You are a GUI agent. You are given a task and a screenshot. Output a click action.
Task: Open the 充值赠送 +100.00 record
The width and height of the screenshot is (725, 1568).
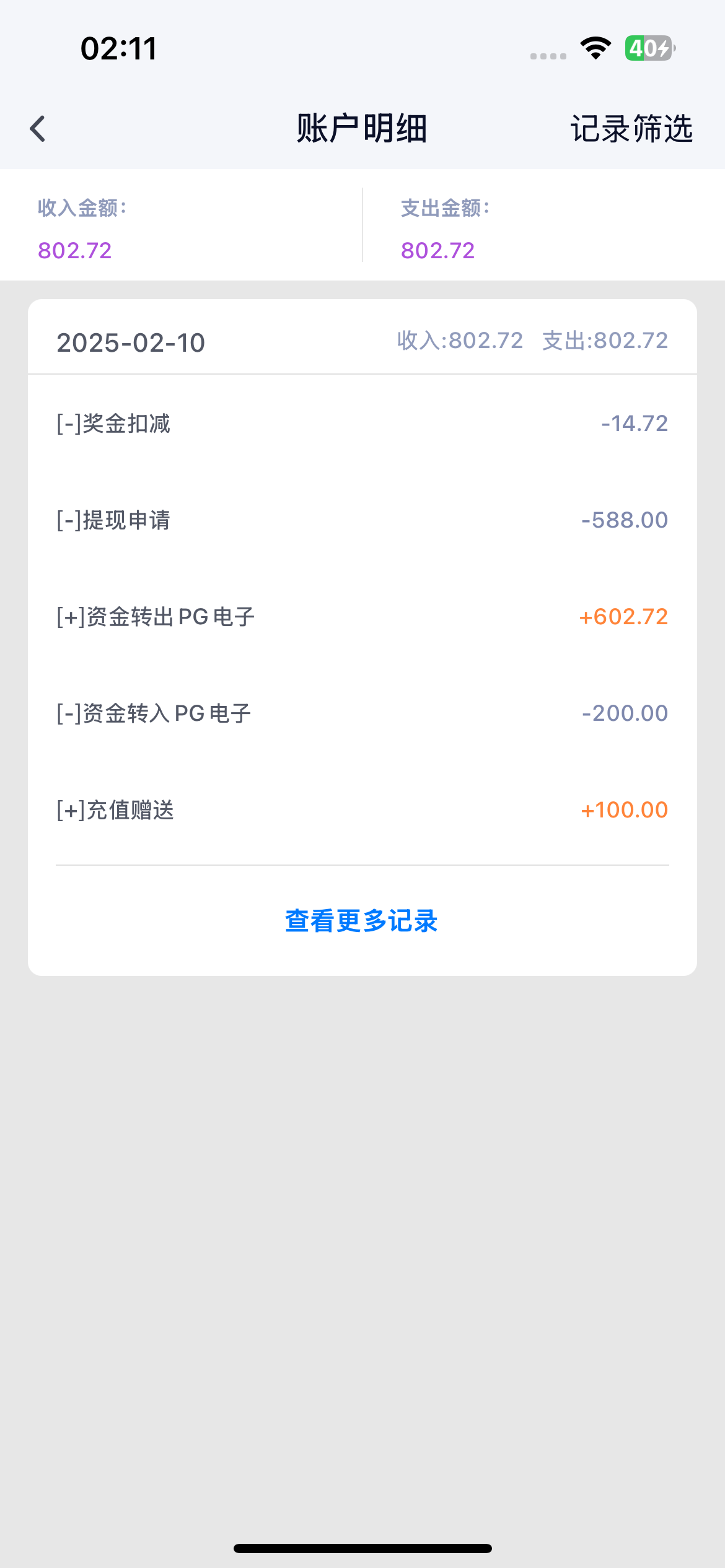(x=362, y=810)
